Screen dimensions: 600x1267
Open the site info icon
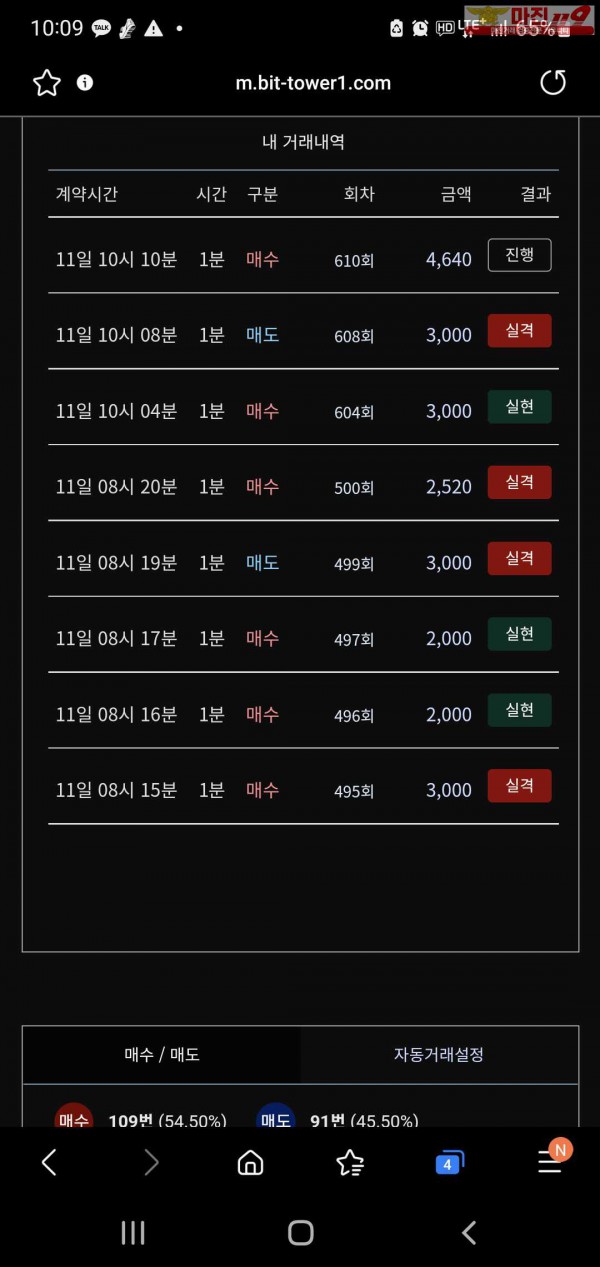click(85, 83)
